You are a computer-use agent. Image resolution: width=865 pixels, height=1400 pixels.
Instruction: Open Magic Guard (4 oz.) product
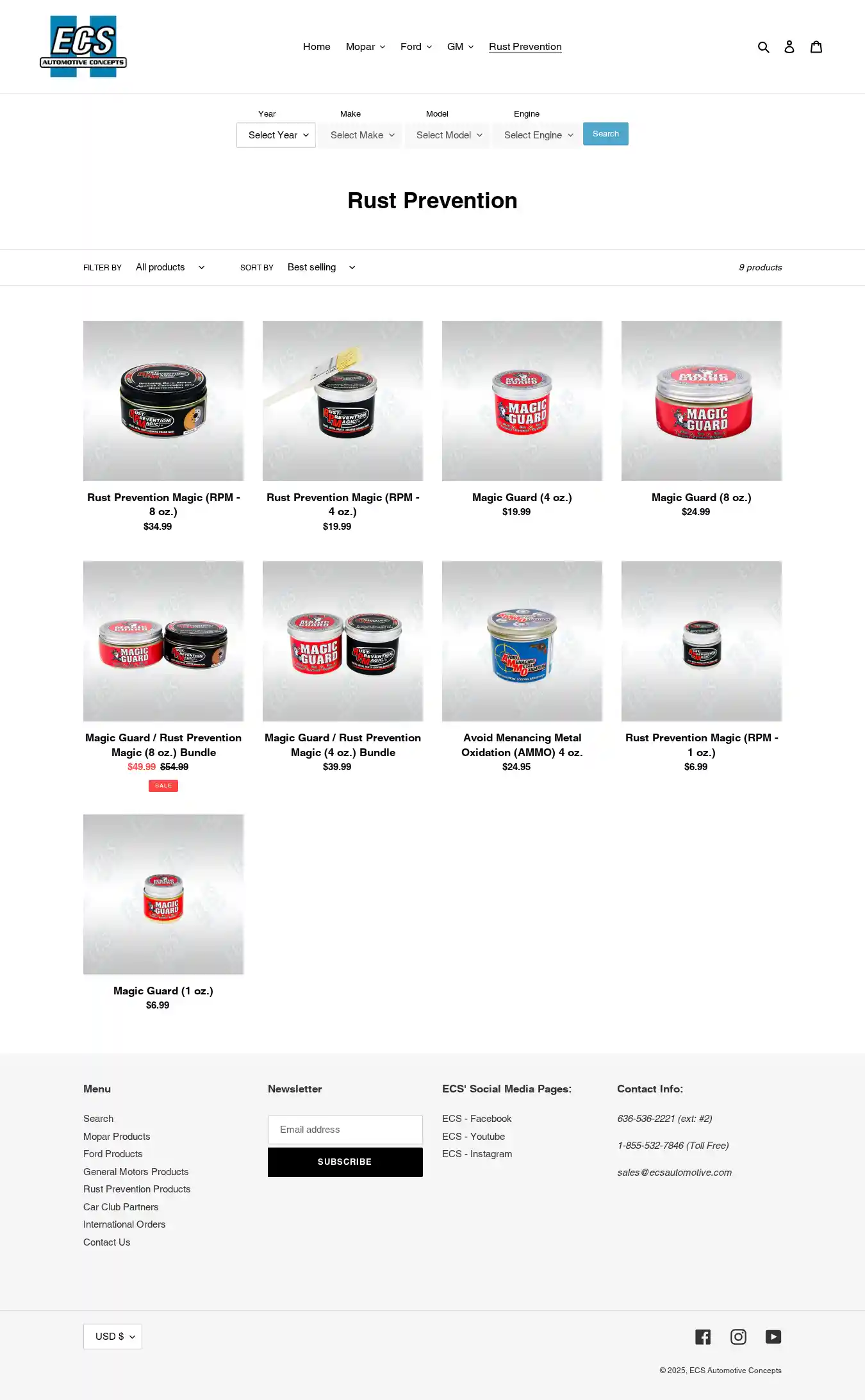tap(522, 402)
